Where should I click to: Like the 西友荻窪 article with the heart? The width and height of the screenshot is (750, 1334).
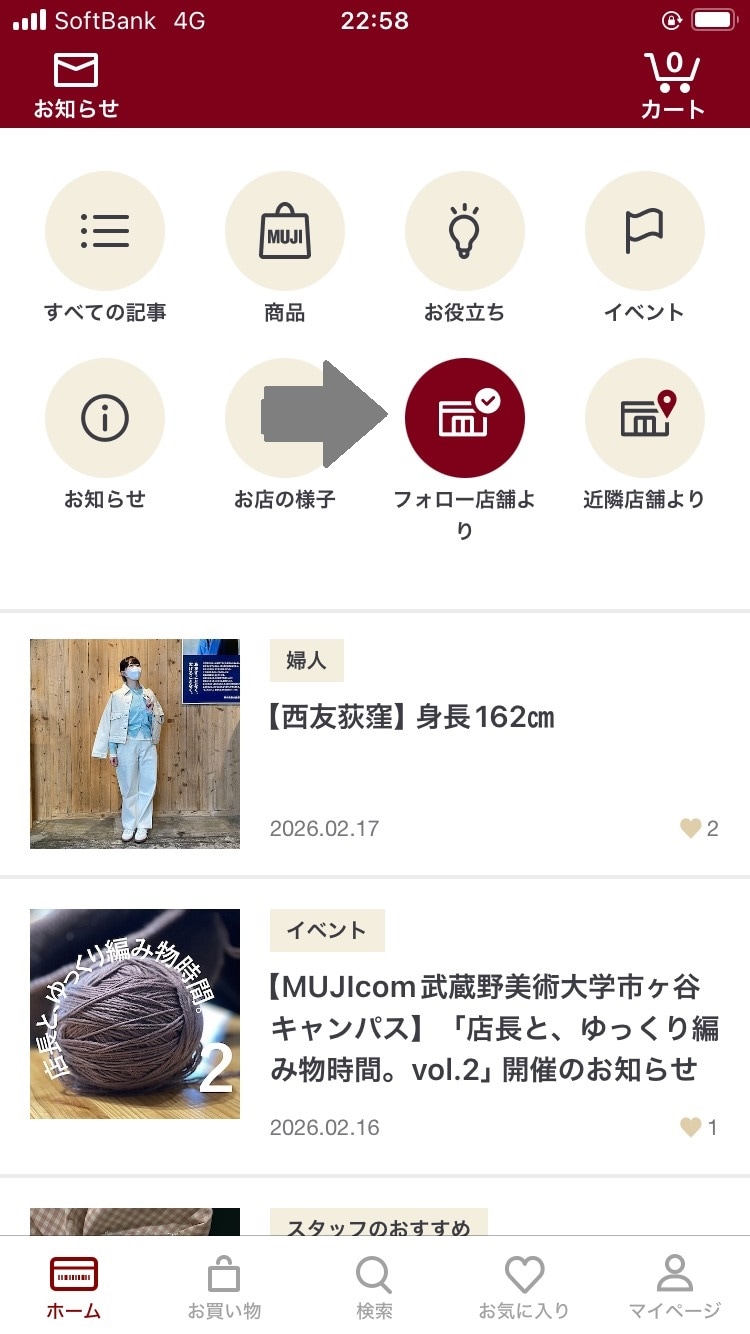point(691,828)
